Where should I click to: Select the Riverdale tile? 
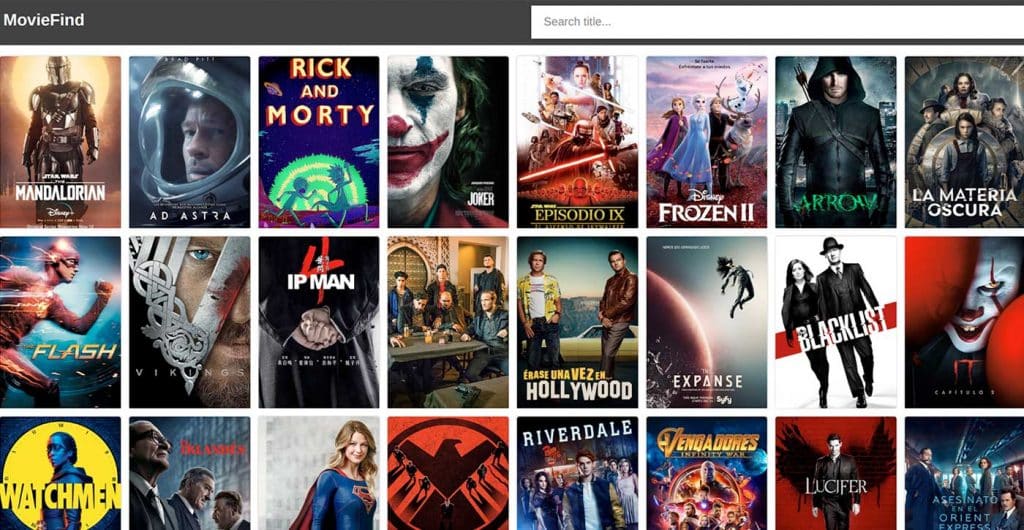pos(577,473)
